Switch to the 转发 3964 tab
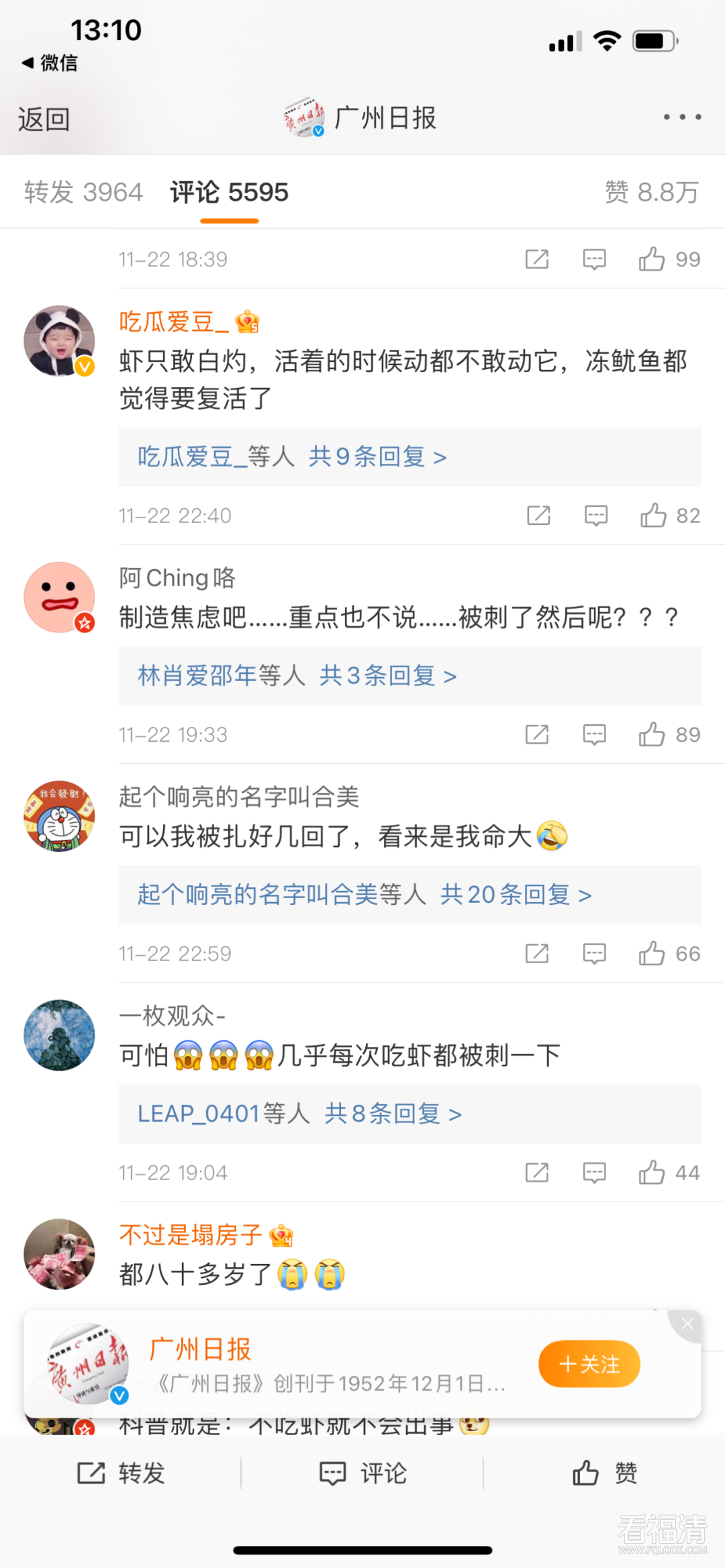 (x=83, y=193)
